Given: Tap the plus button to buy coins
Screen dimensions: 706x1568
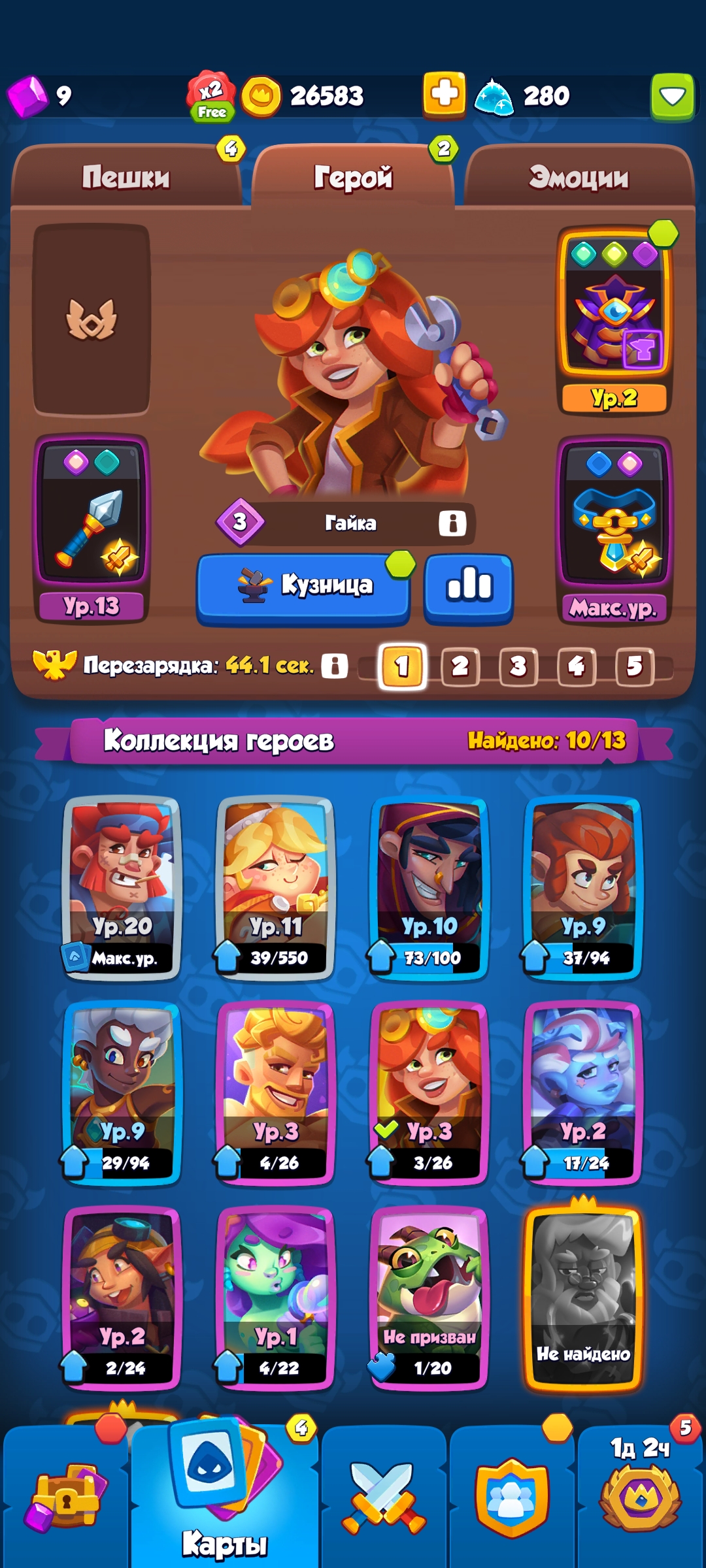Looking at the screenshot, I should (445, 95).
